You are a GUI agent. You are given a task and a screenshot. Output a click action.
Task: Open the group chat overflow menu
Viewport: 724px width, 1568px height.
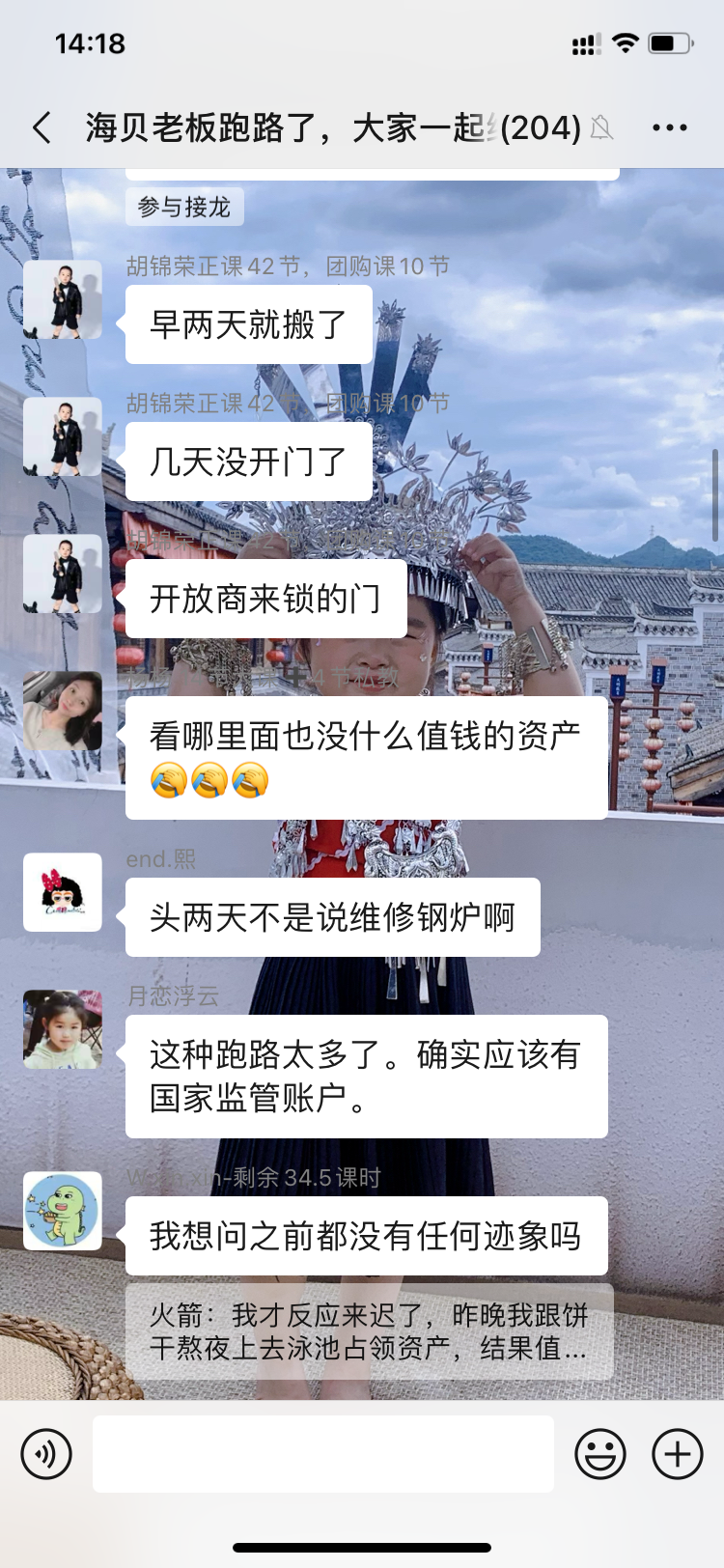[x=669, y=127]
